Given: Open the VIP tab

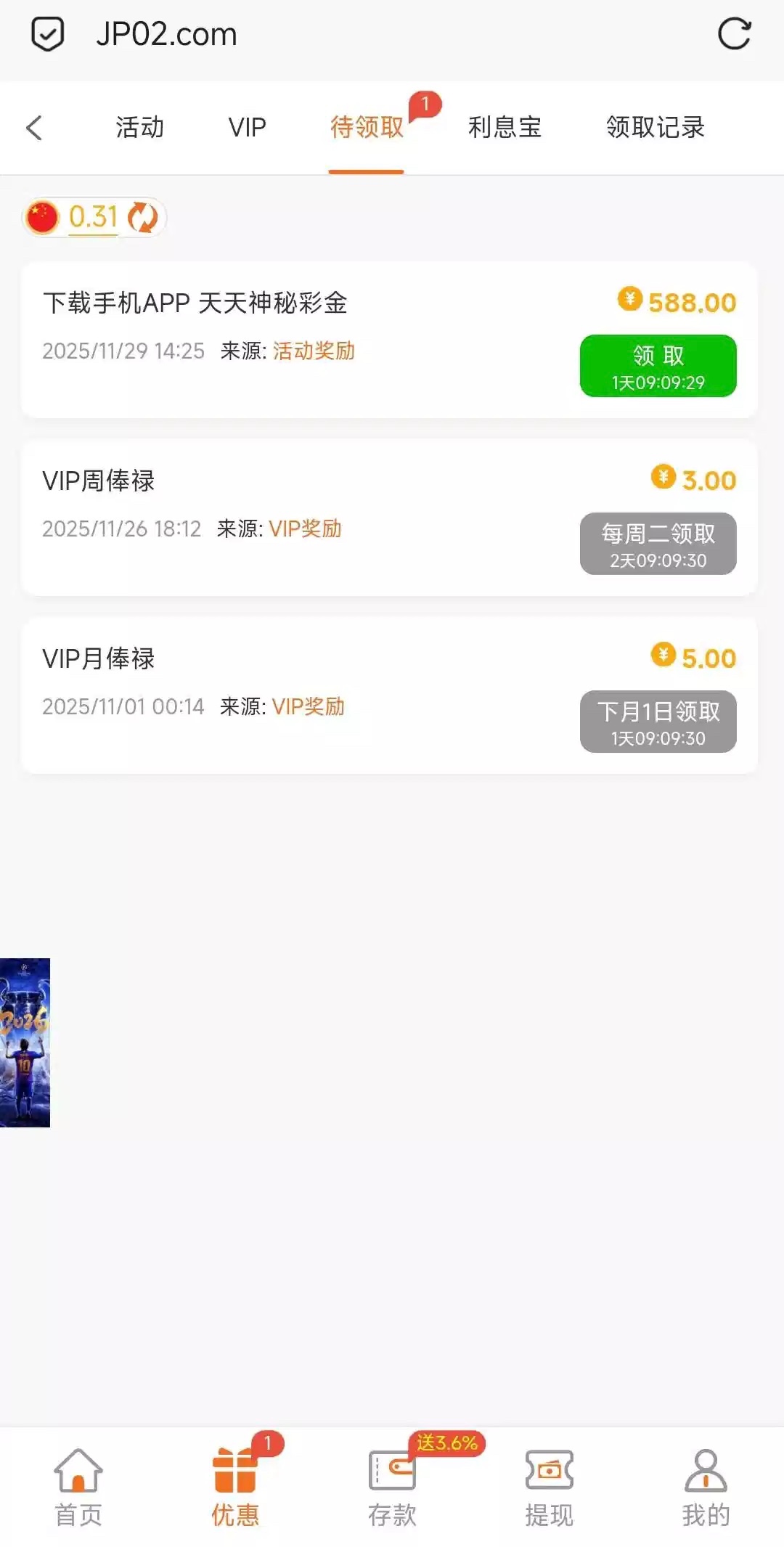Looking at the screenshot, I should click(247, 128).
